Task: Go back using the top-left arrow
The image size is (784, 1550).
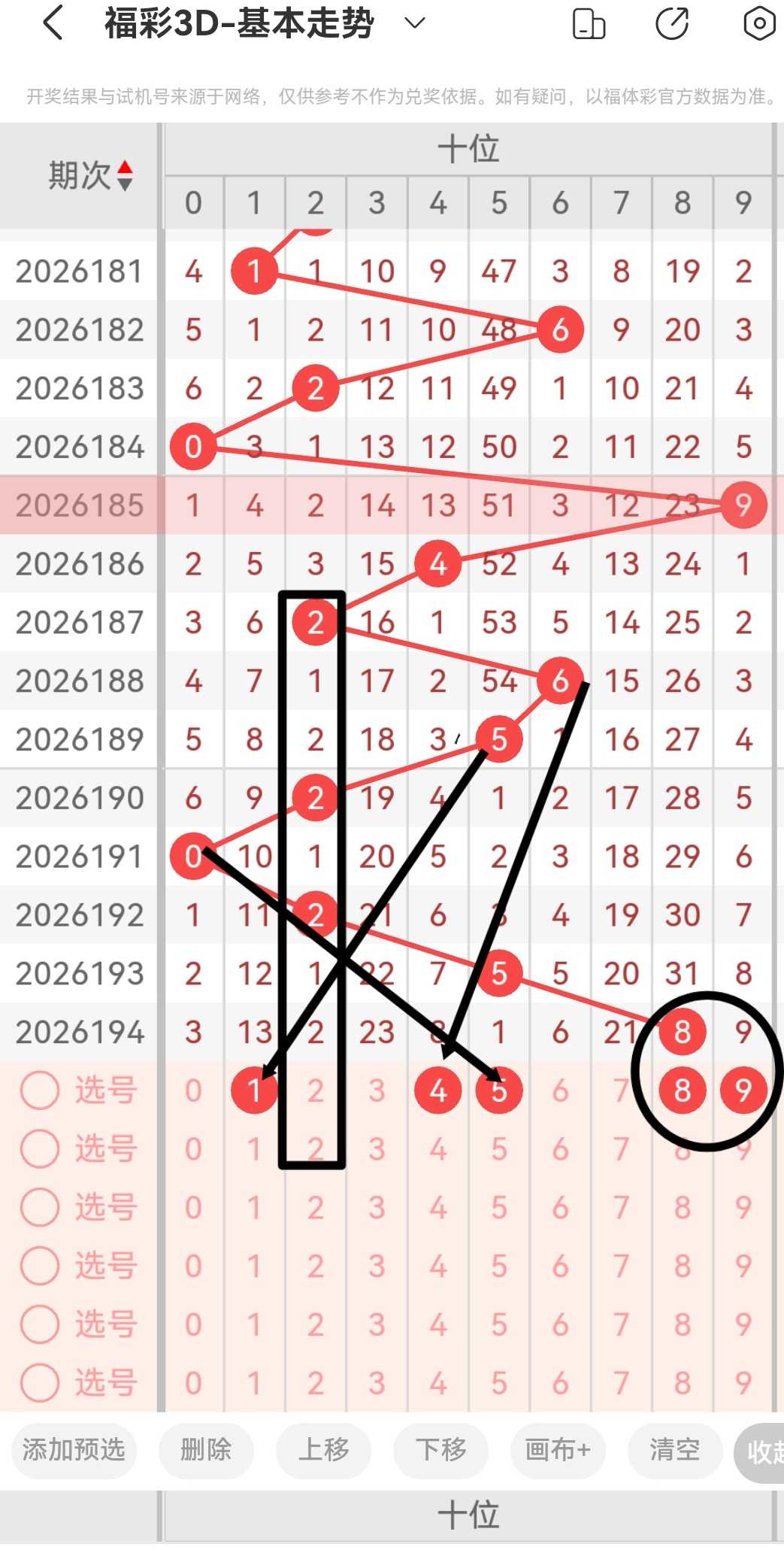Action: (53, 23)
